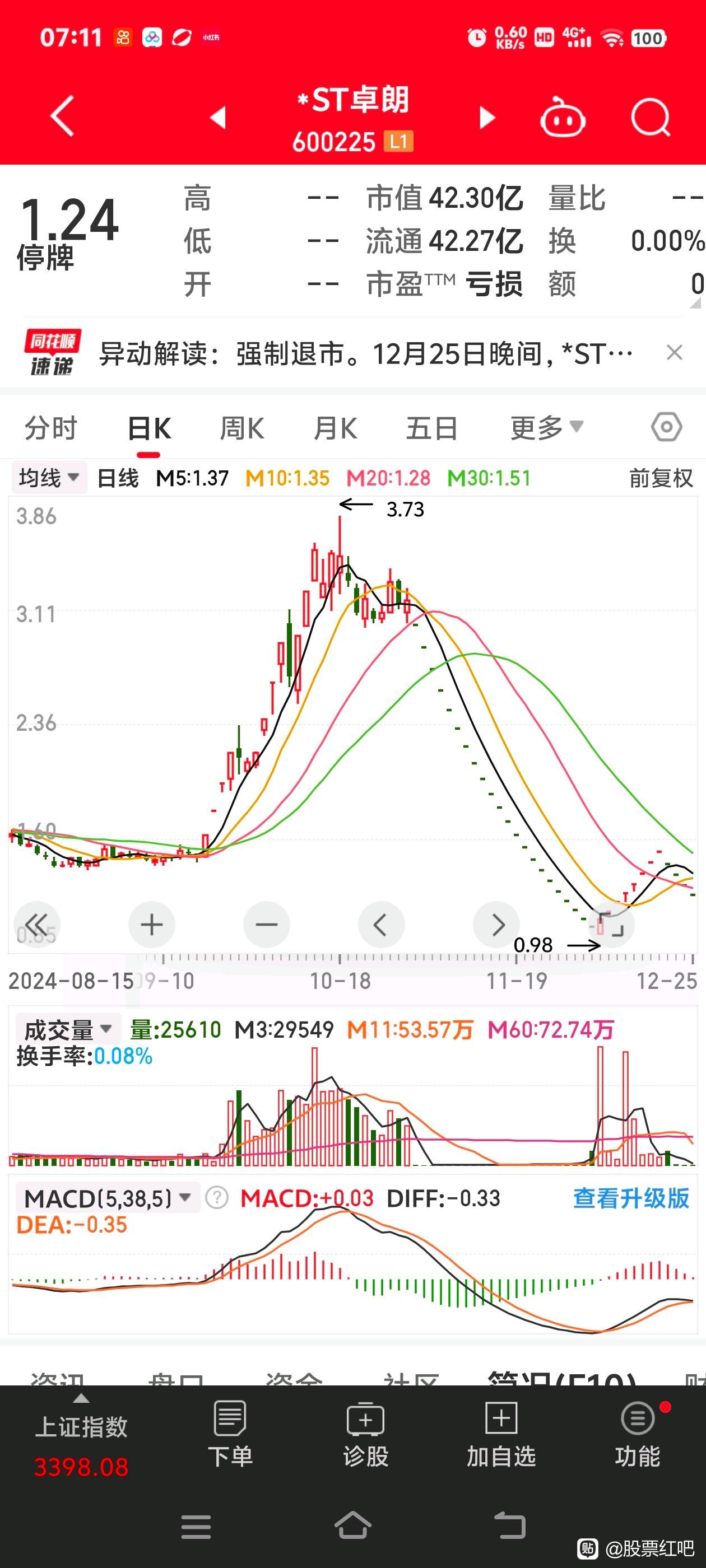Zoom out the K-line chart with minus
Viewport: 706px width, 1568px height.
point(266,925)
